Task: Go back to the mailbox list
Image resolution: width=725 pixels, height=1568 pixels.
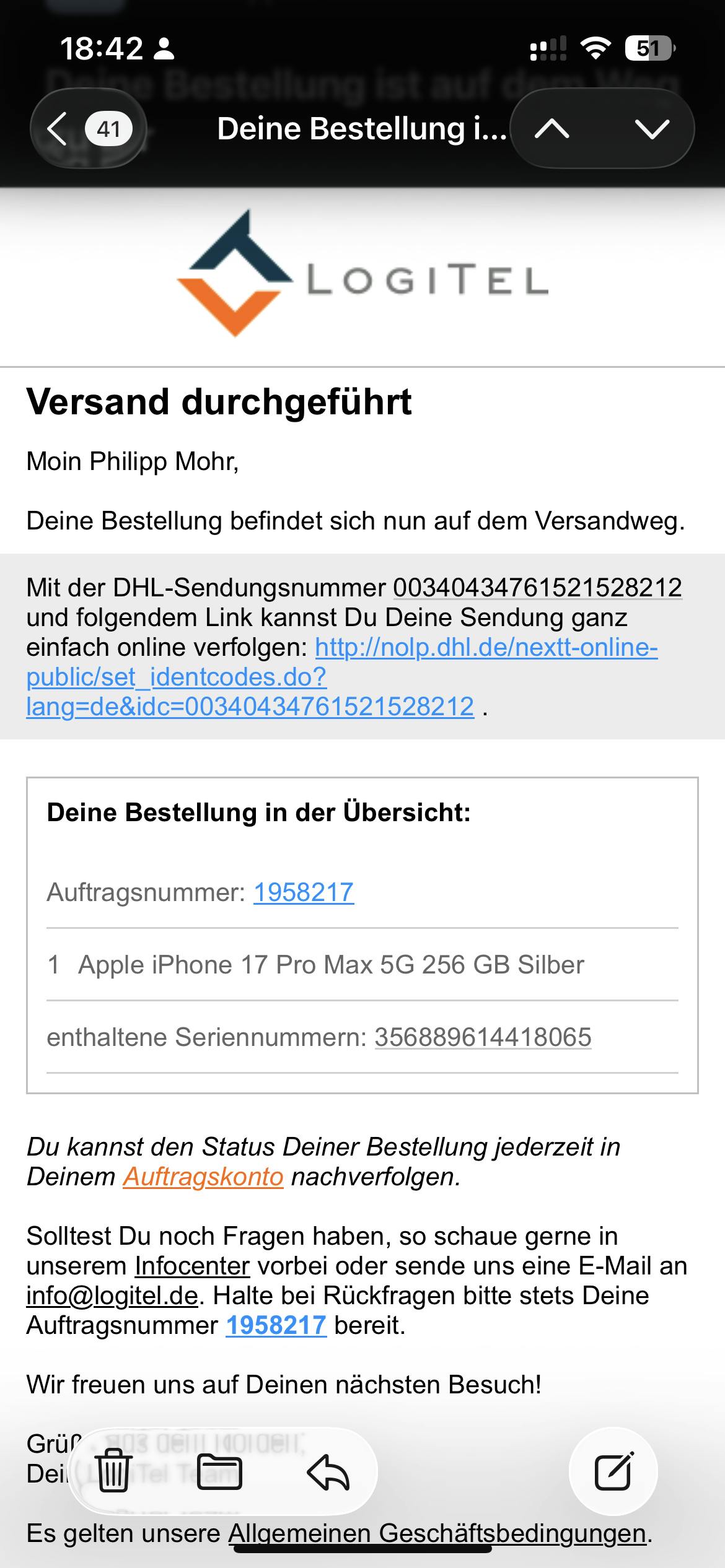Action: [87, 129]
